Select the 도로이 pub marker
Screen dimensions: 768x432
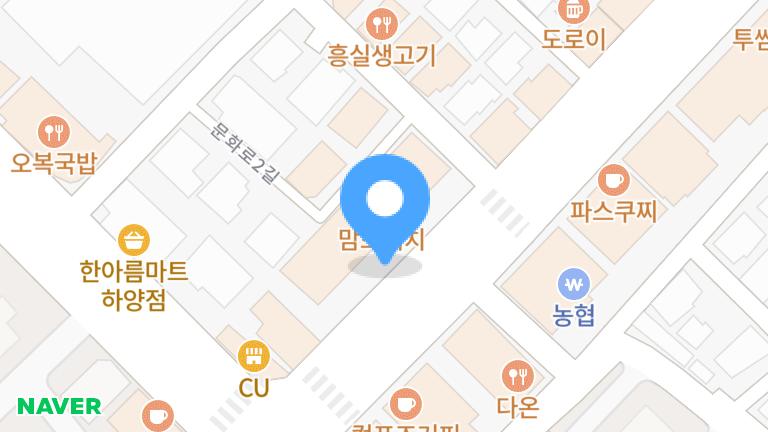(574, 11)
